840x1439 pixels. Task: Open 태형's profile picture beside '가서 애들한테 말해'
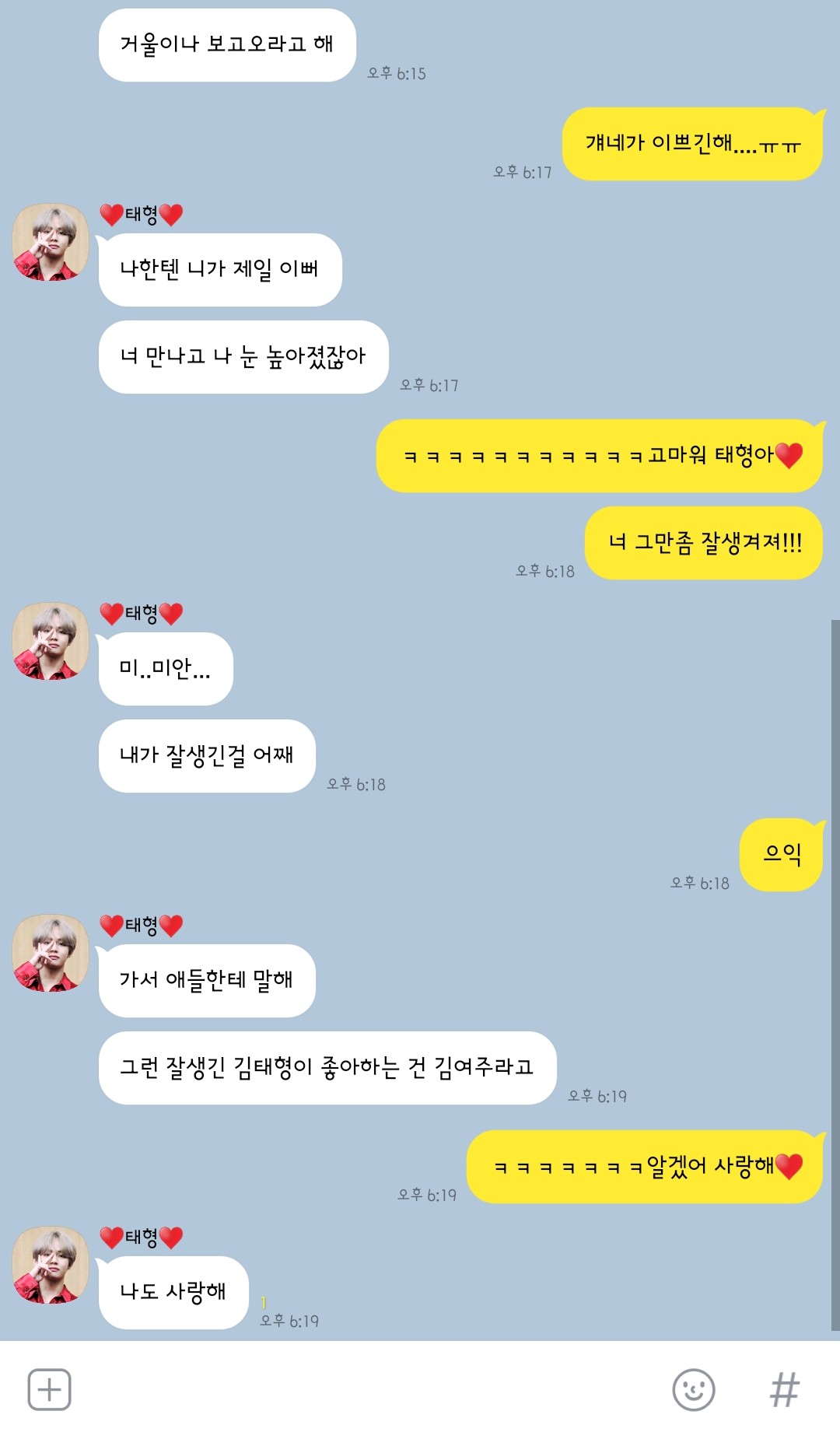[x=51, y=953]
